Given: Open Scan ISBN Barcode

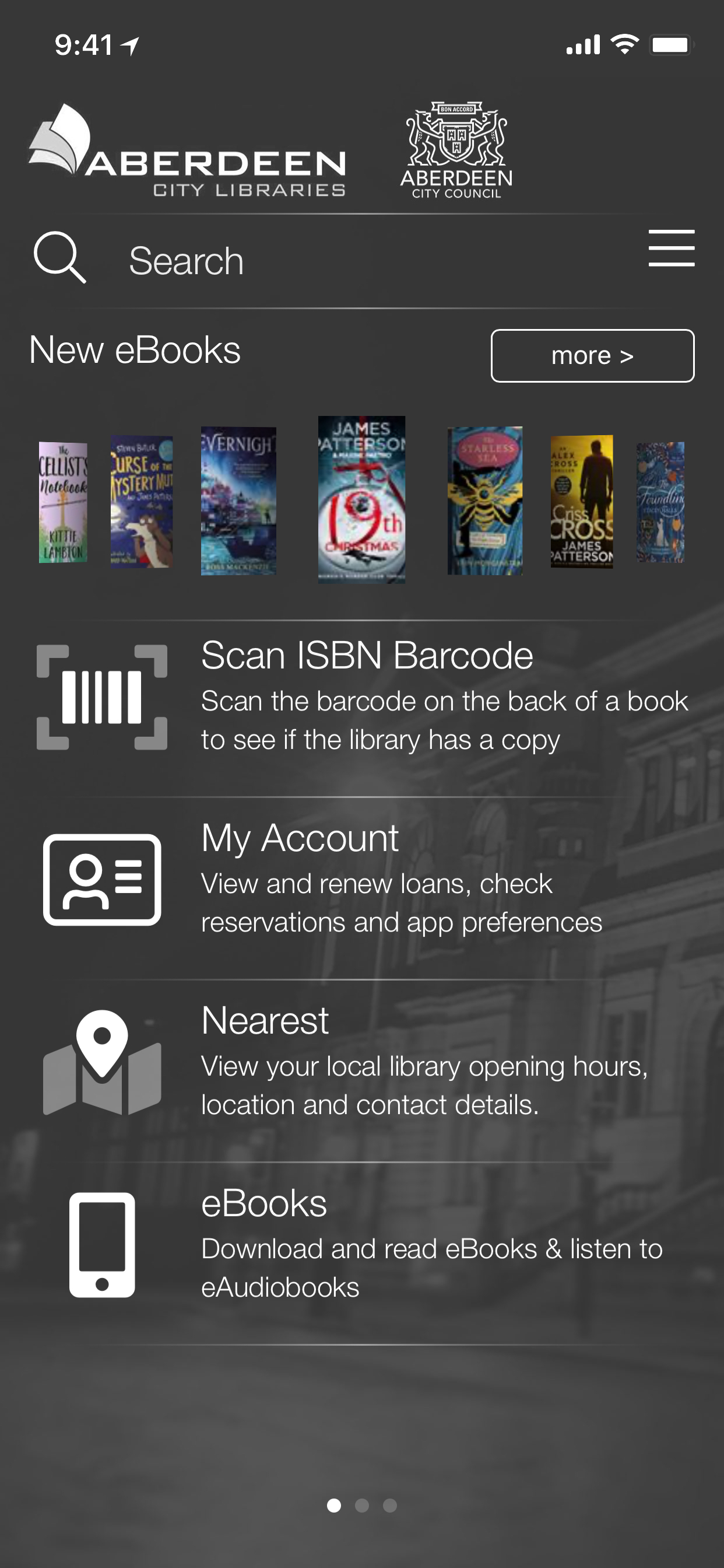Looking at the screenshot, I should click(365, 698).
